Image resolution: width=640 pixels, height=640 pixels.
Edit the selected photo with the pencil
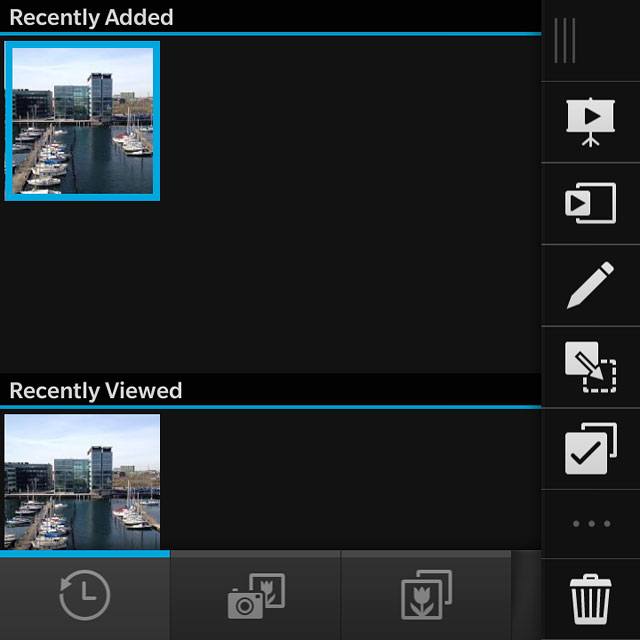point(590,285)
